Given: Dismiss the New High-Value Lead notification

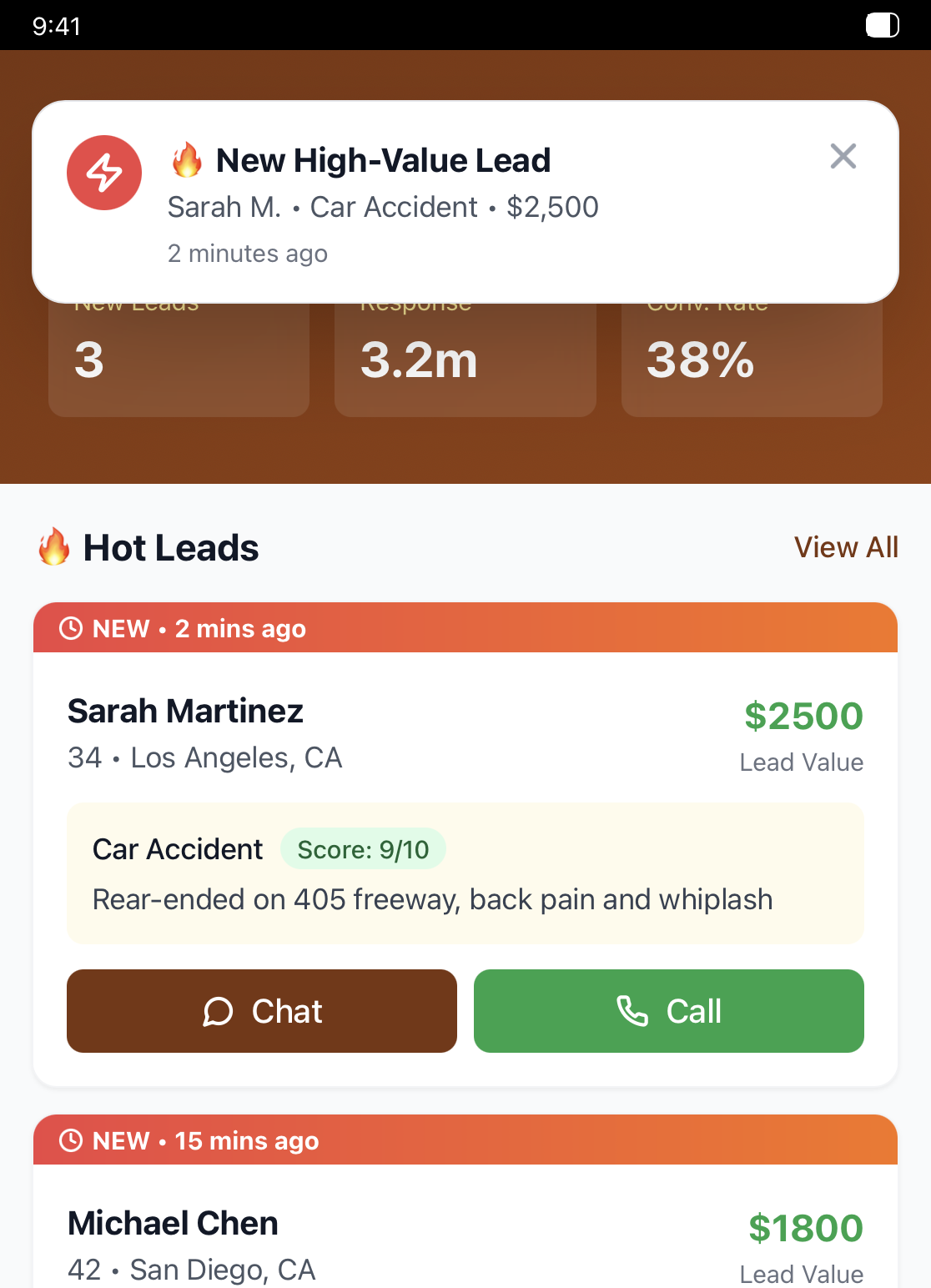Looking at the screenshot, I should (x=843, y=157).
